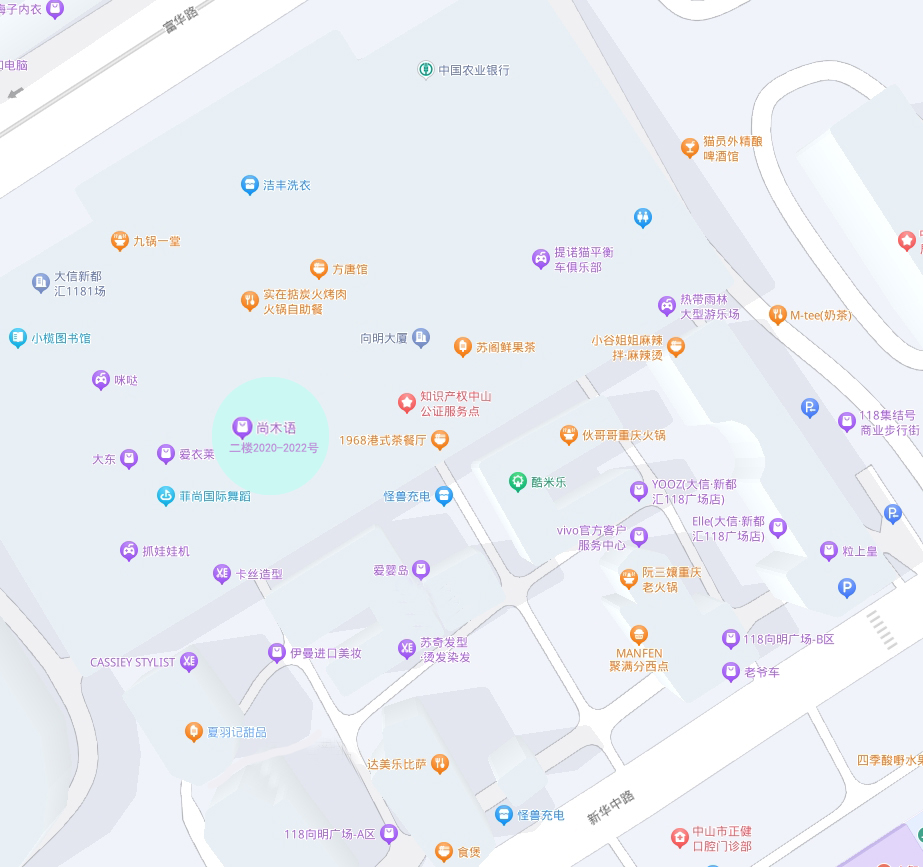Open the 洁丰洗衣 laundry point

tap(250, 185)
